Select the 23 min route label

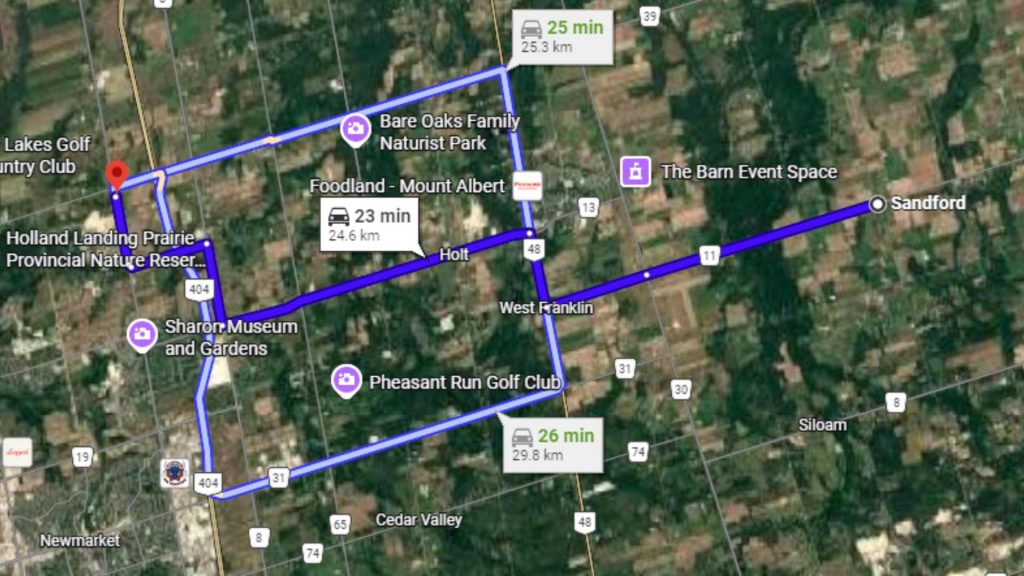tap(368, 225)
